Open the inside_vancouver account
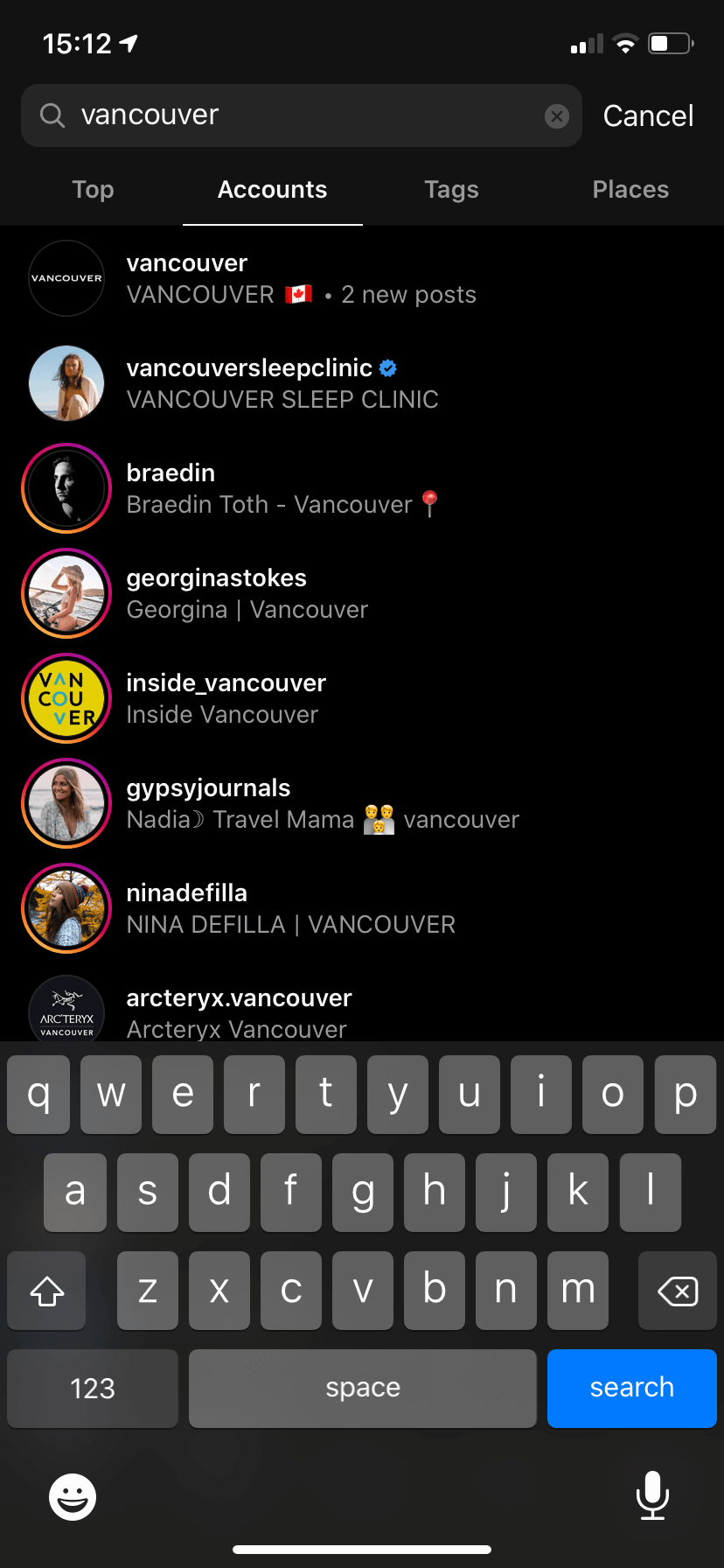The width and height of the screenshot is (724, 1568). pyautogui.click(x=362, y=698)
